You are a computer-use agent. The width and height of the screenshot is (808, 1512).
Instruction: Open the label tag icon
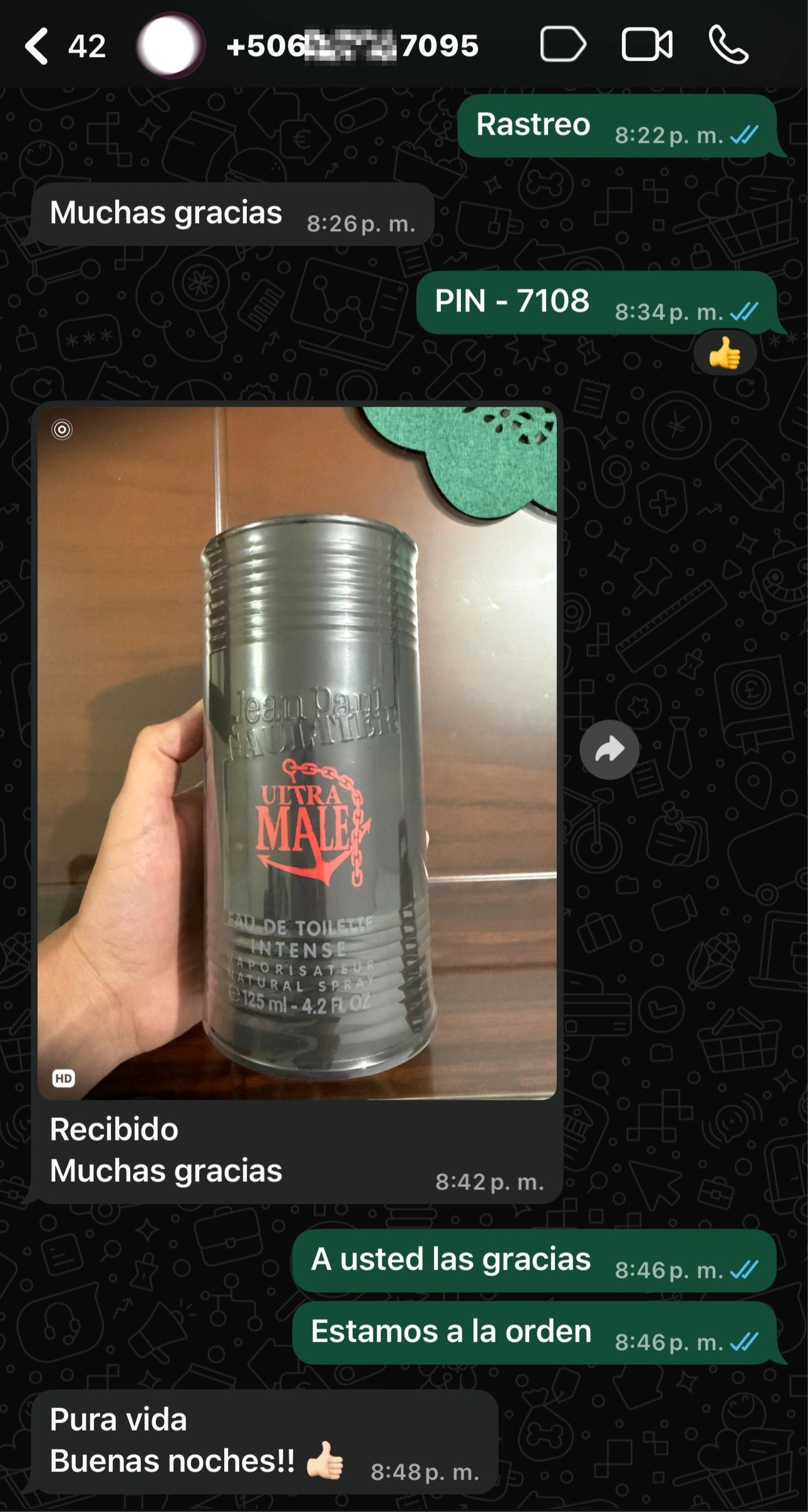[562, 45]
